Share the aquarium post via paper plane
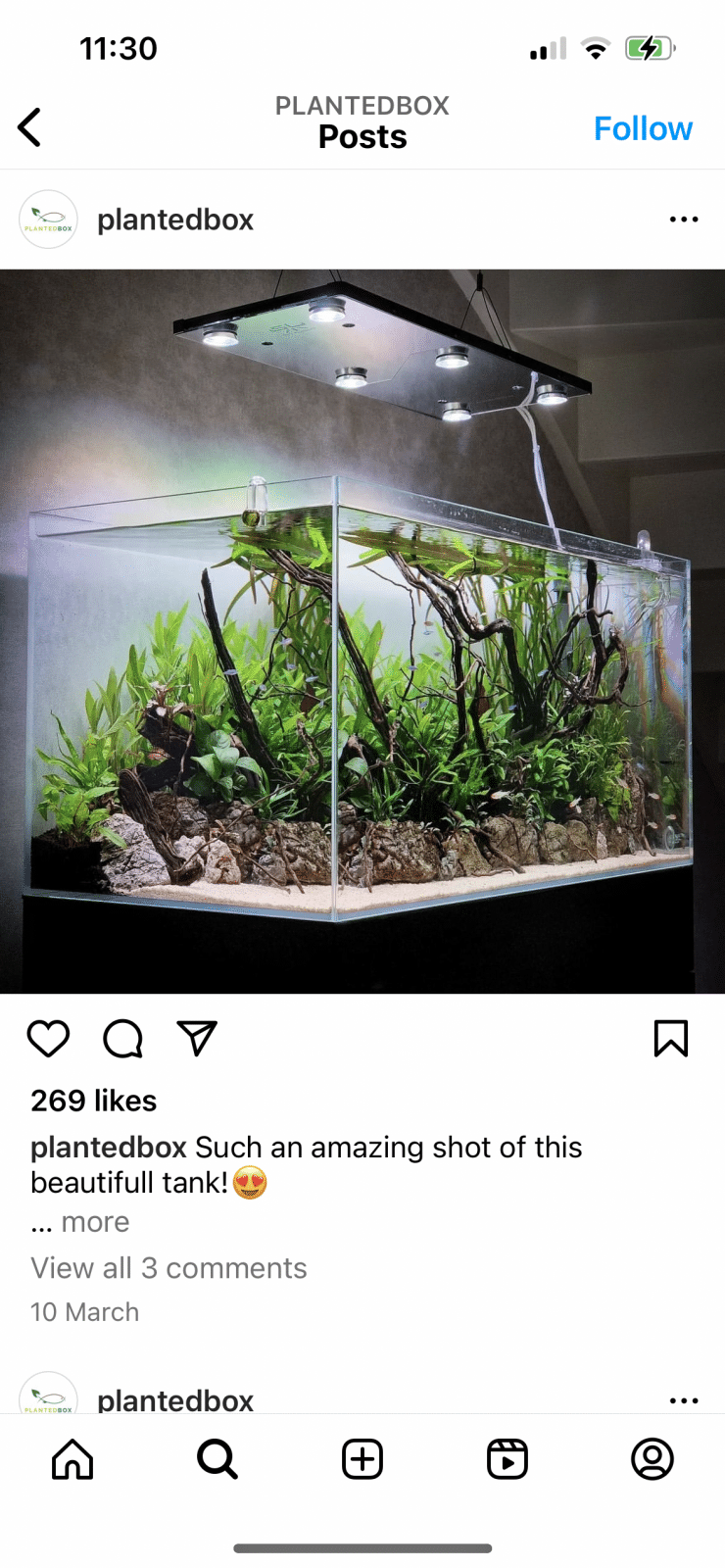The width and height of the screenshot is (725, 1568). tap(197, 1039)
